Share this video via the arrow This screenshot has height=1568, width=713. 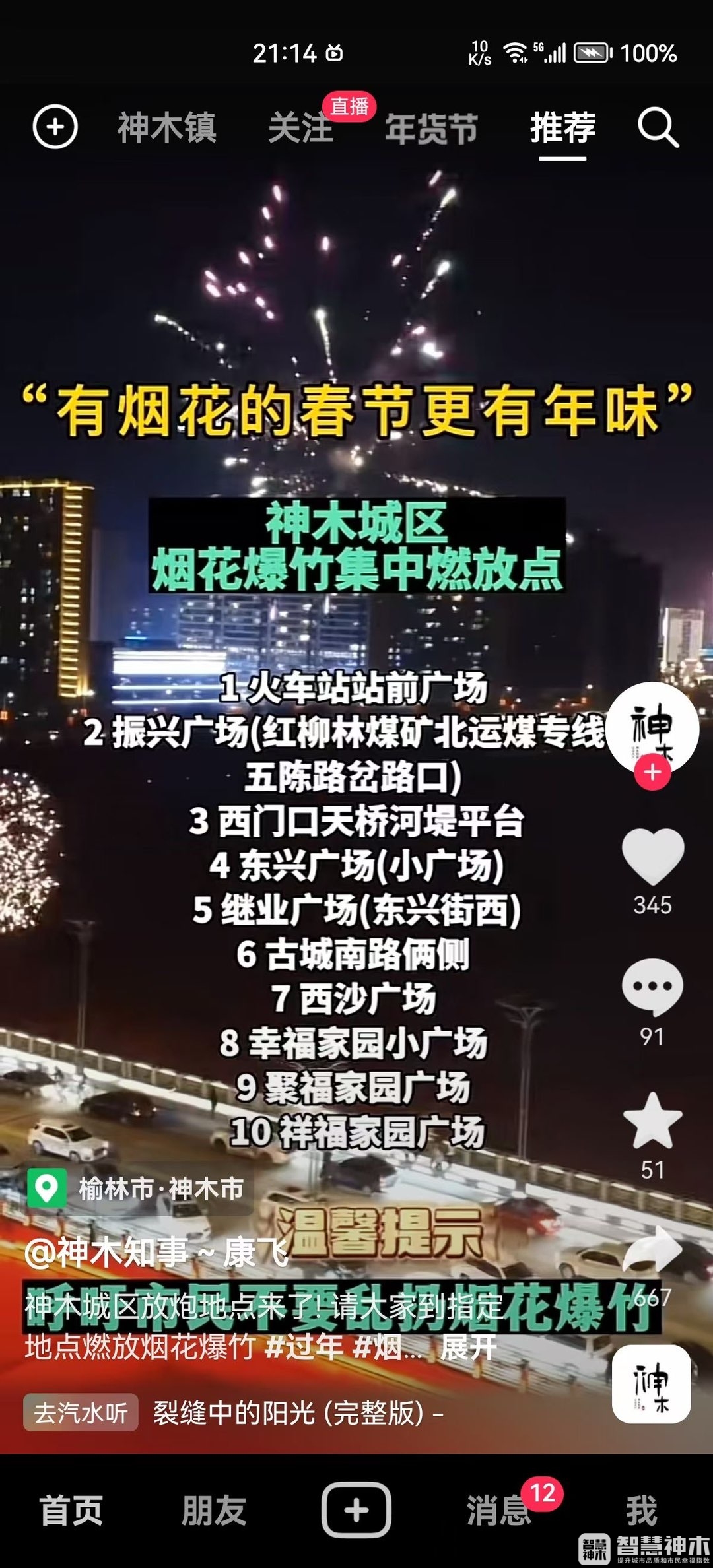click(x=652, y=1249)
